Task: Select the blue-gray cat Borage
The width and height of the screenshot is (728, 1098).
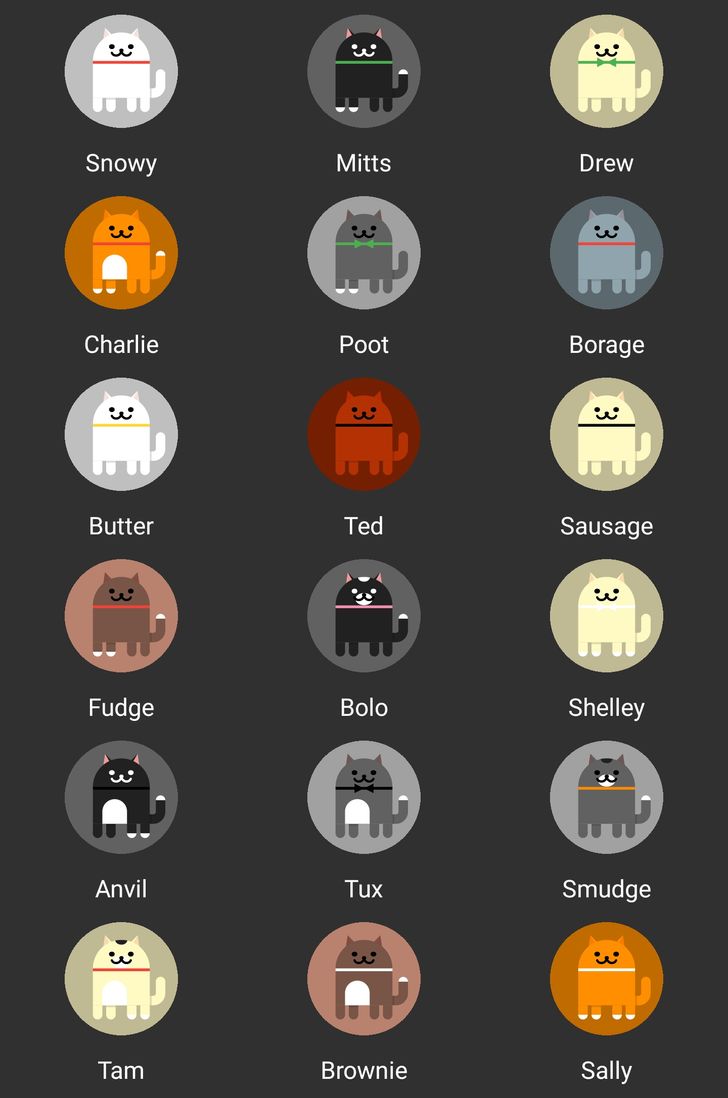Action: coord(606,253)
